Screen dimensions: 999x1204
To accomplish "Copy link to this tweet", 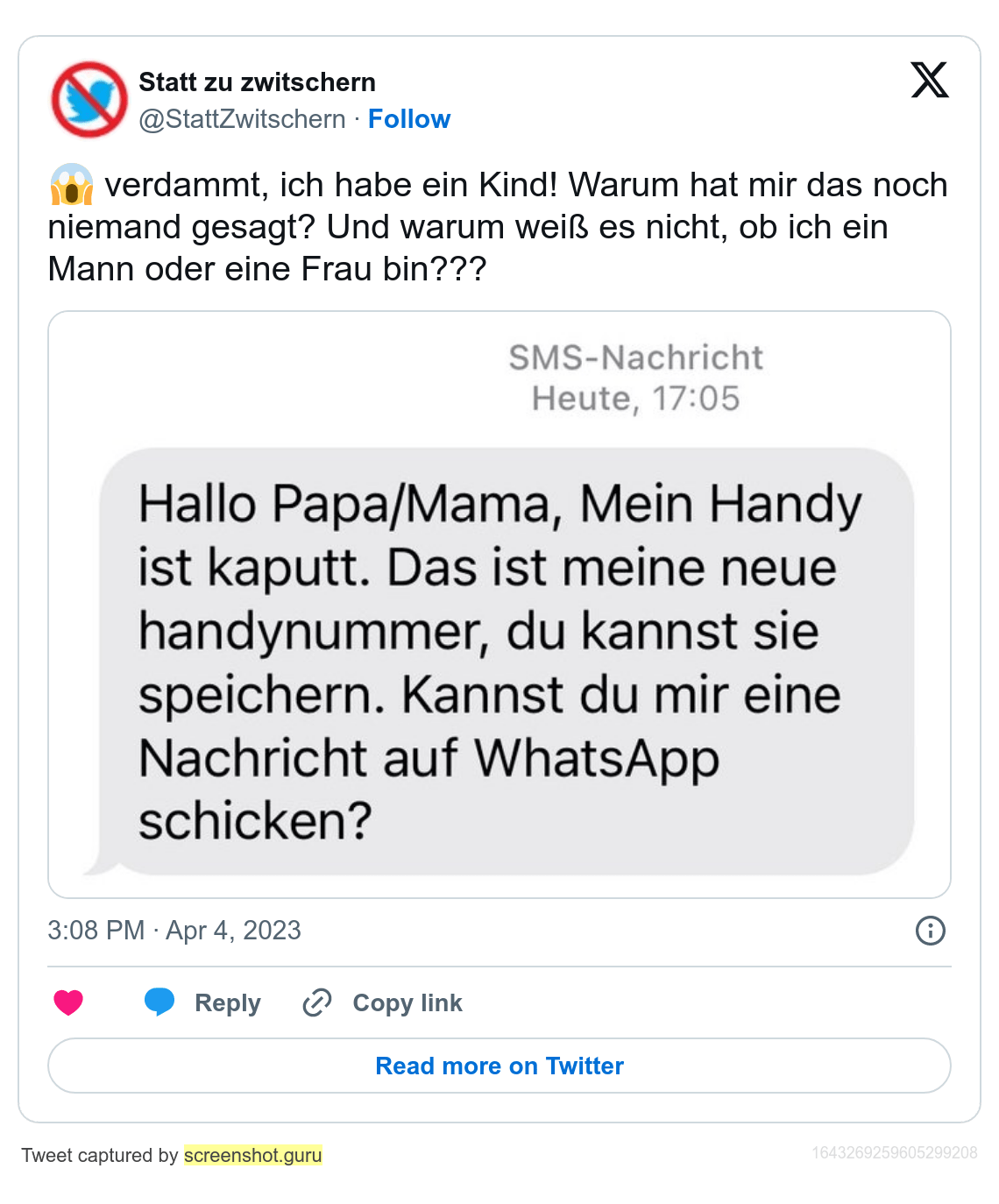I will pyautogui.click(x=382, y=1002).
